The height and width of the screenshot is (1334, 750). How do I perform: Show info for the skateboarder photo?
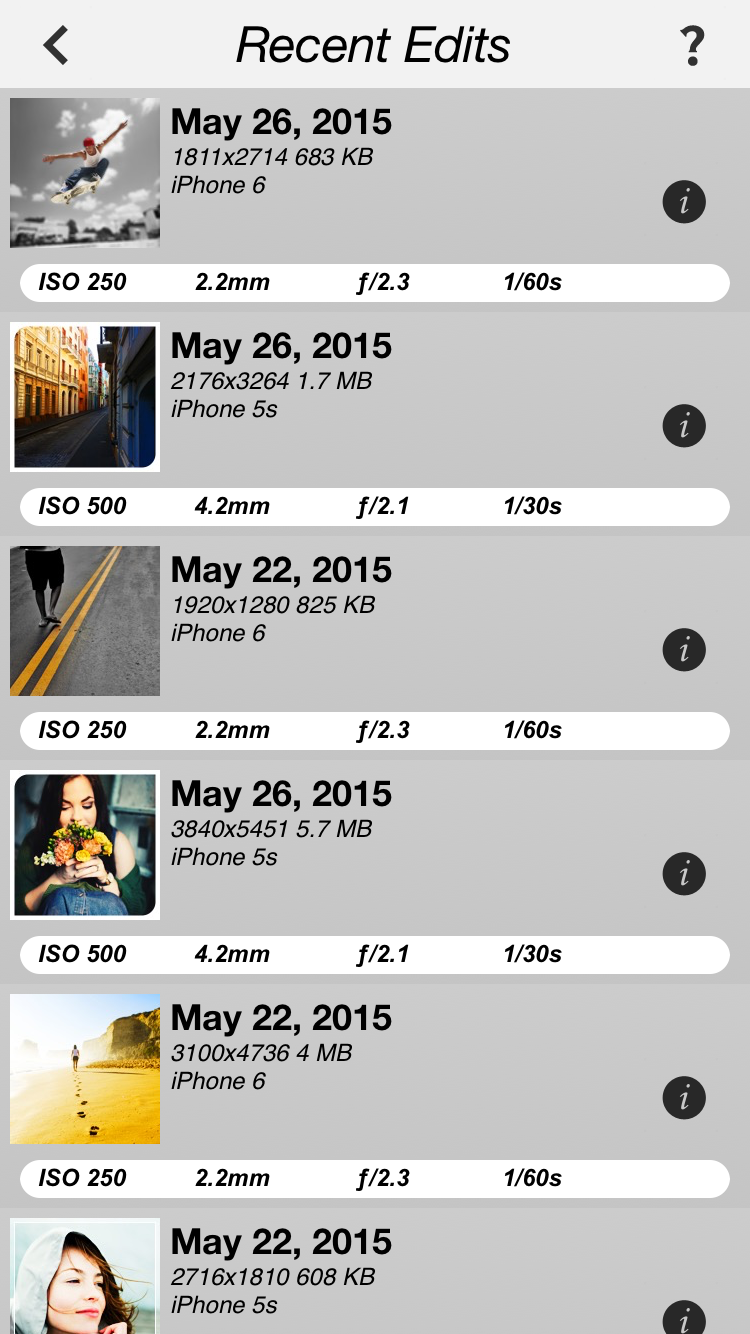click(684, 203)
